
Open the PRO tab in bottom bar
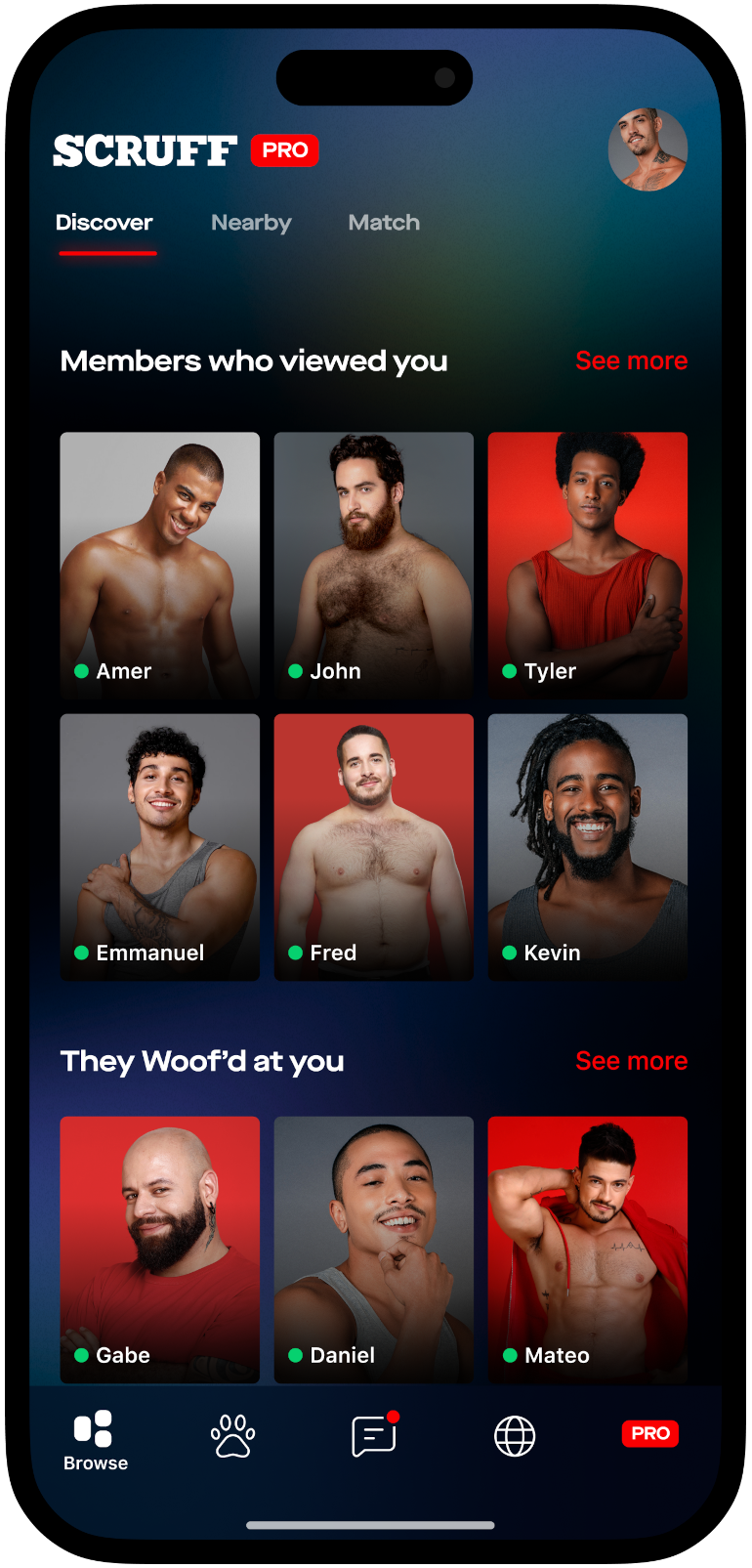pyautogui.click(x=650, y=1433)
